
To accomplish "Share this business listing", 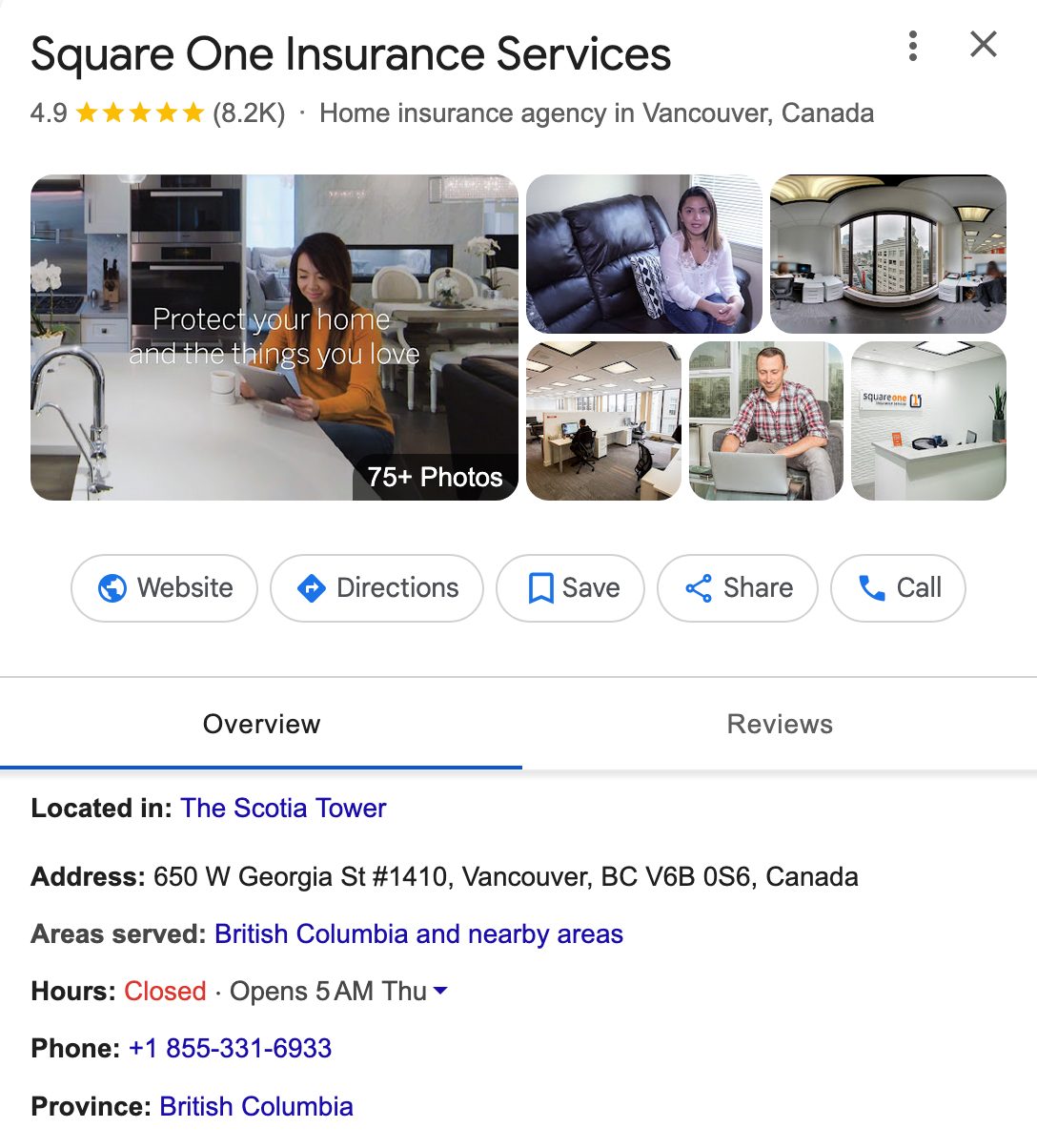I will click(738, 588).
